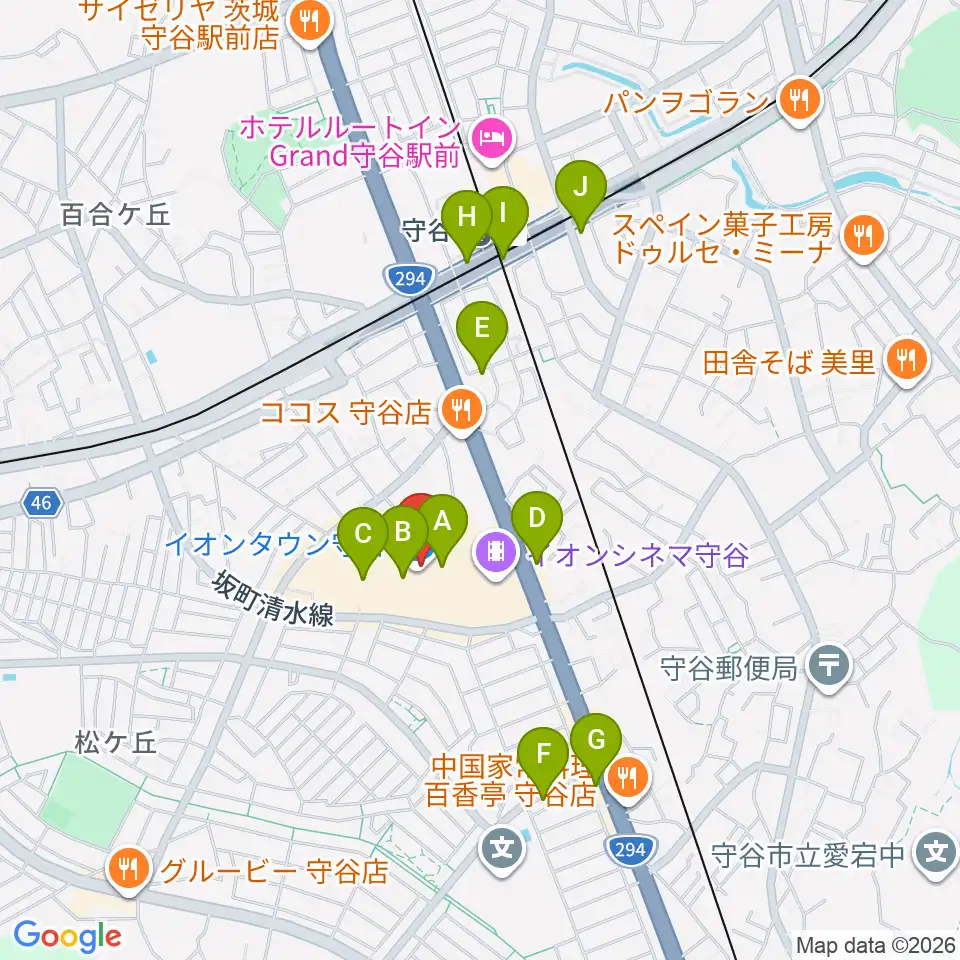The height and width of the screenshot is (960, 960).
Task: Open the イオンシネマ守谷 cinema icon
Action: (496, 550)
